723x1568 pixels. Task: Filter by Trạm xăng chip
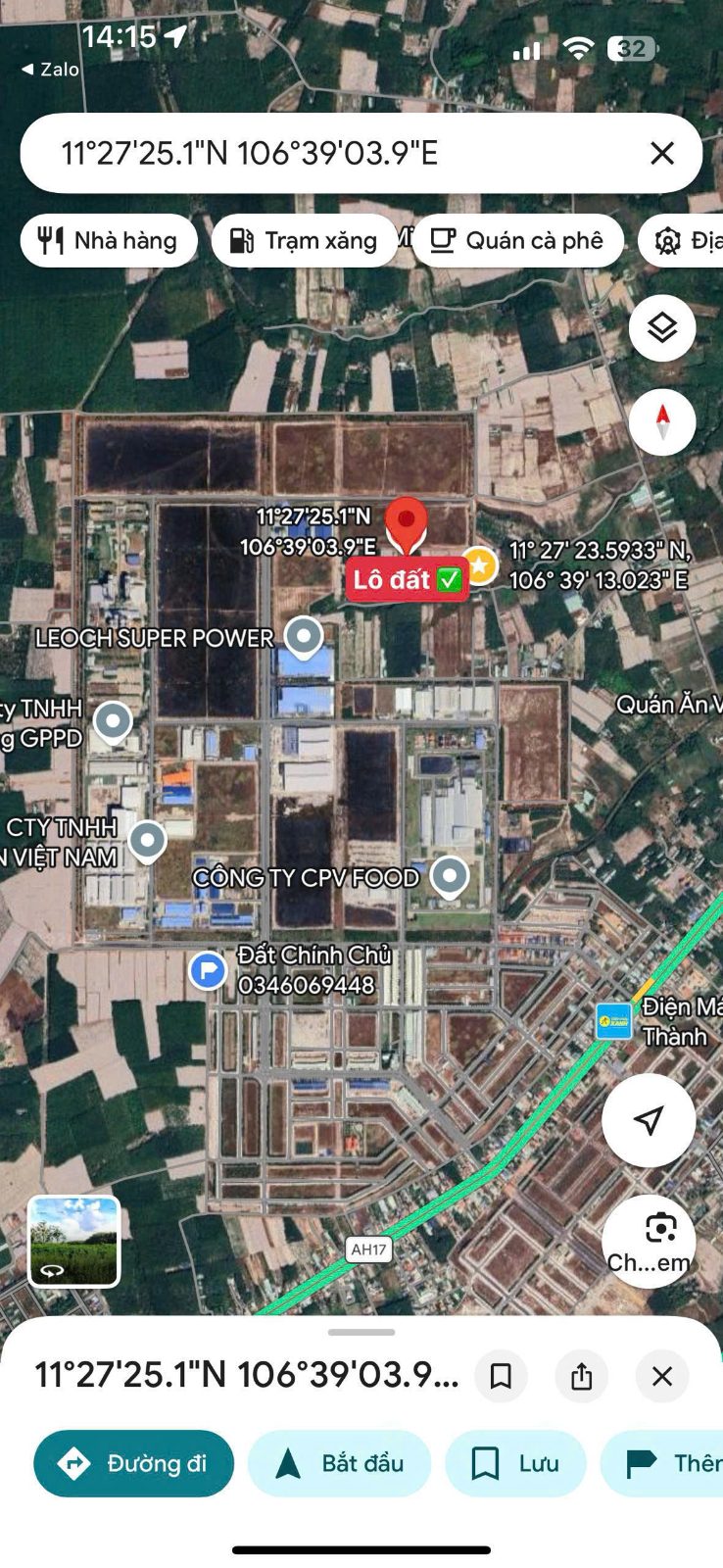[x=304, y=240]
